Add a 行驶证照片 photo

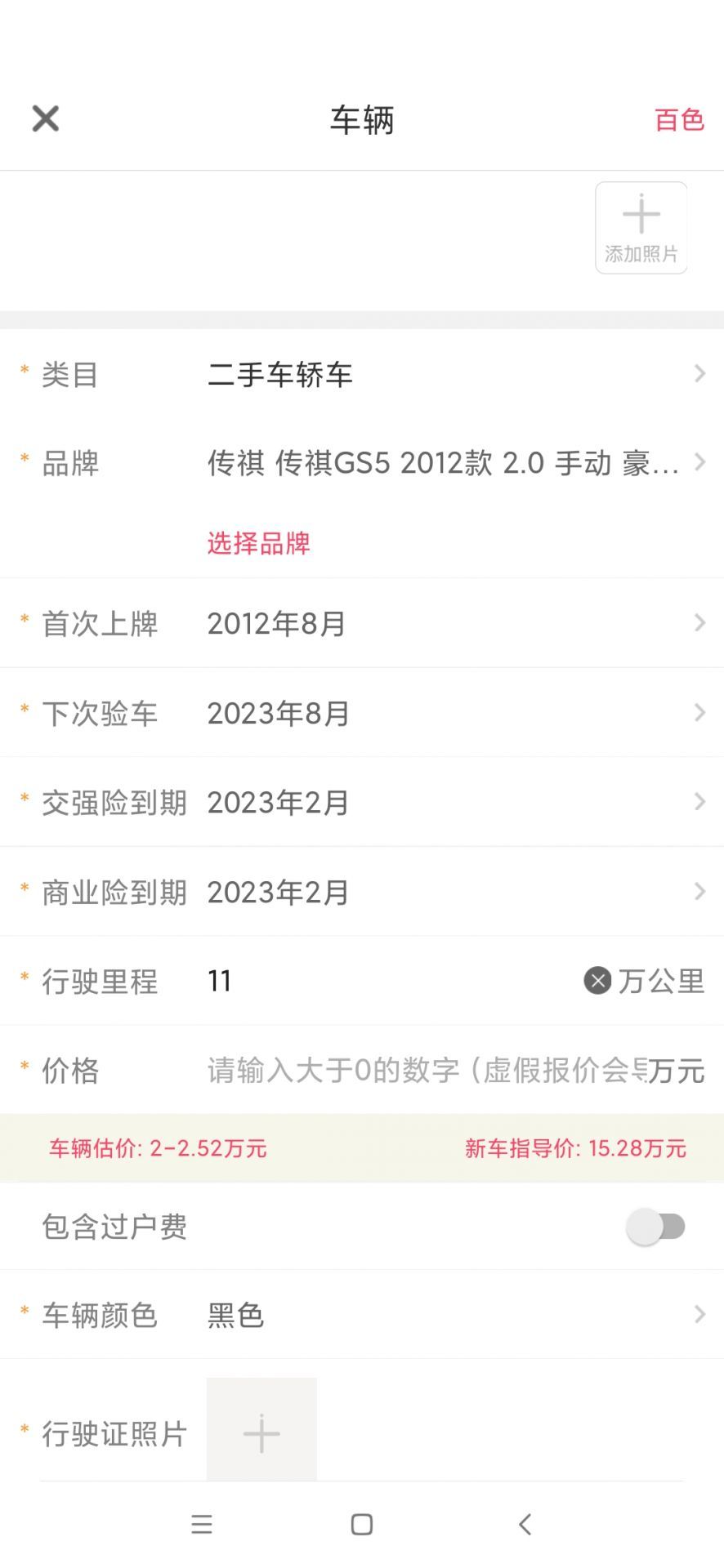click(261, 1432)
